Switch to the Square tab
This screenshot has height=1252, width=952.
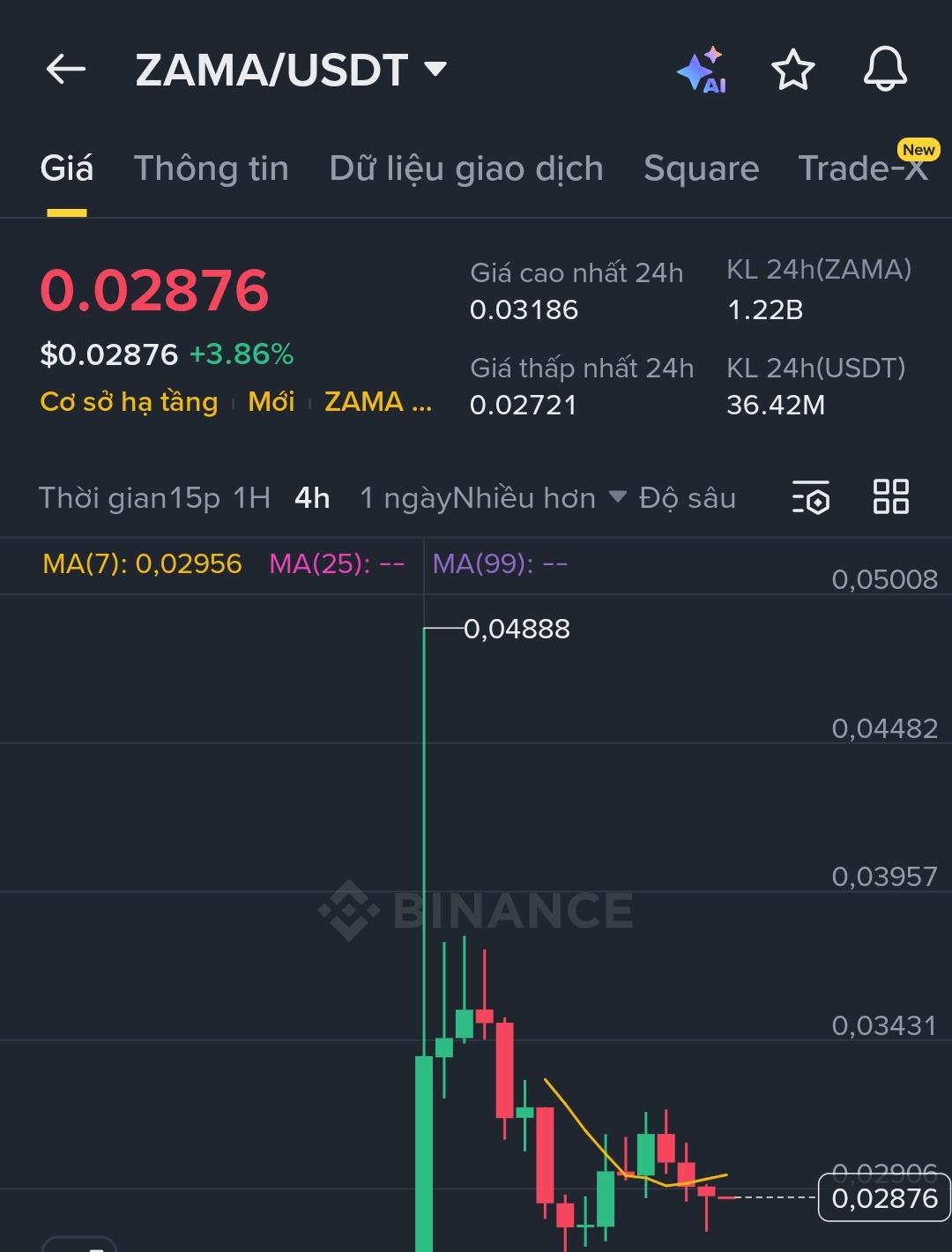(701, 168)
